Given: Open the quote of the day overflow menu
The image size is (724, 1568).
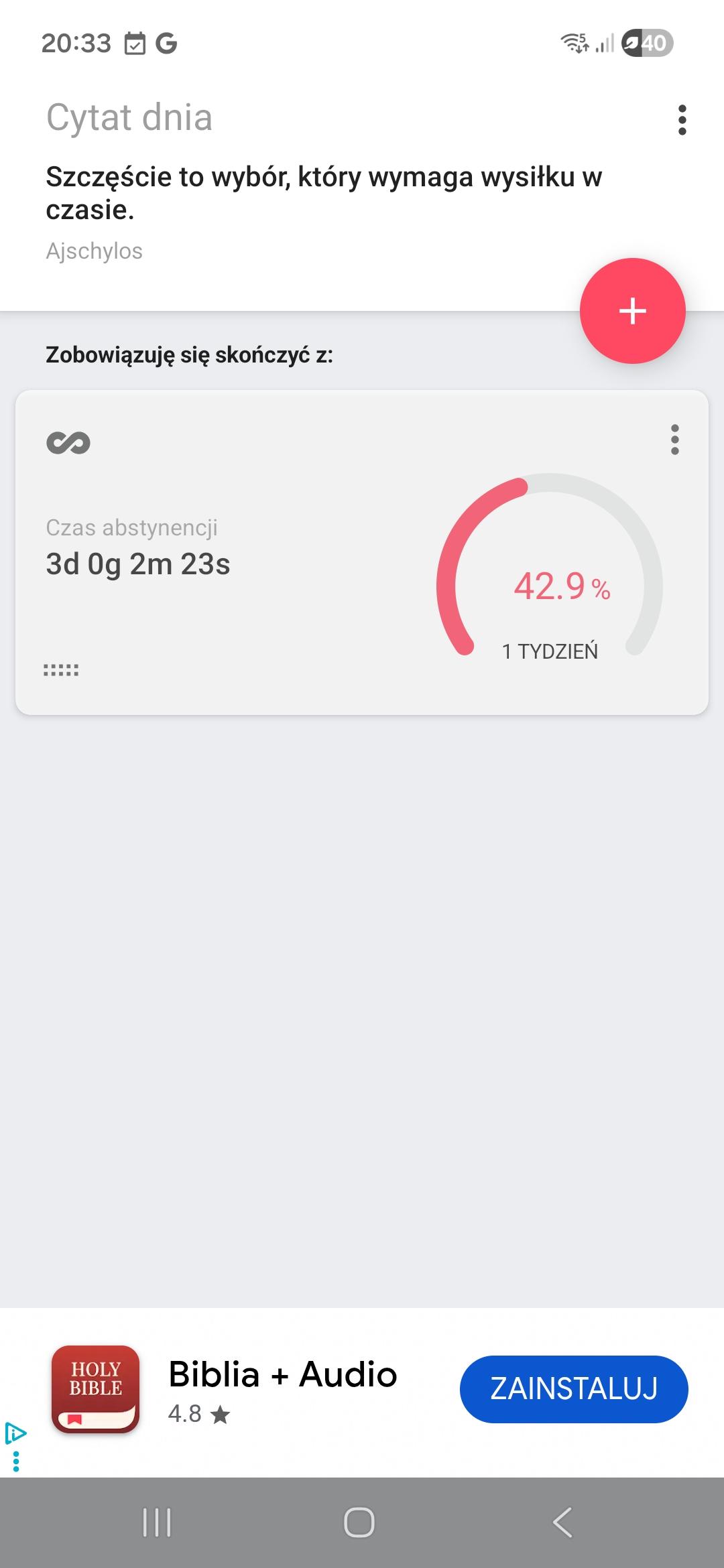Looking at the screenshot, I should [x=682, y=120].
